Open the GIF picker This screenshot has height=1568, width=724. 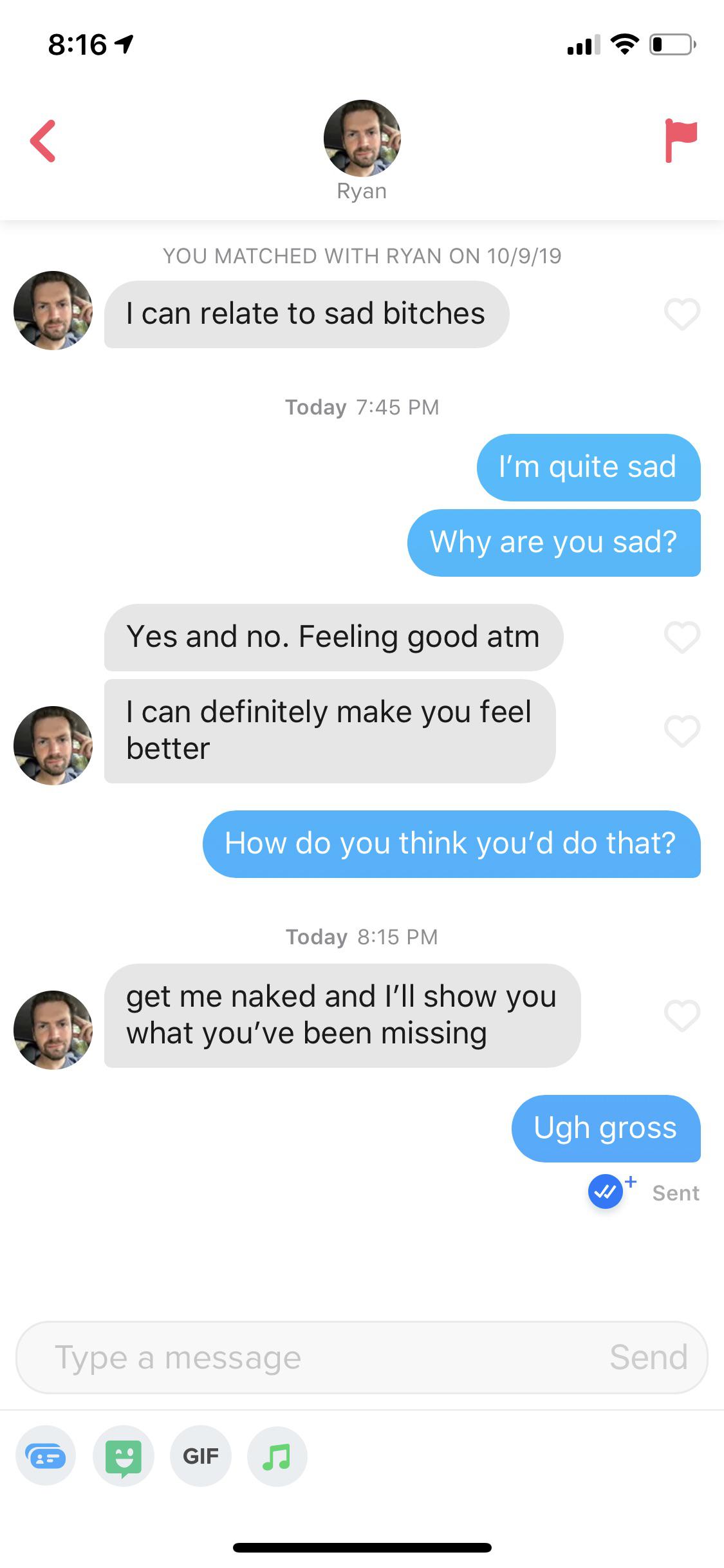click(x=200, y=1456)
